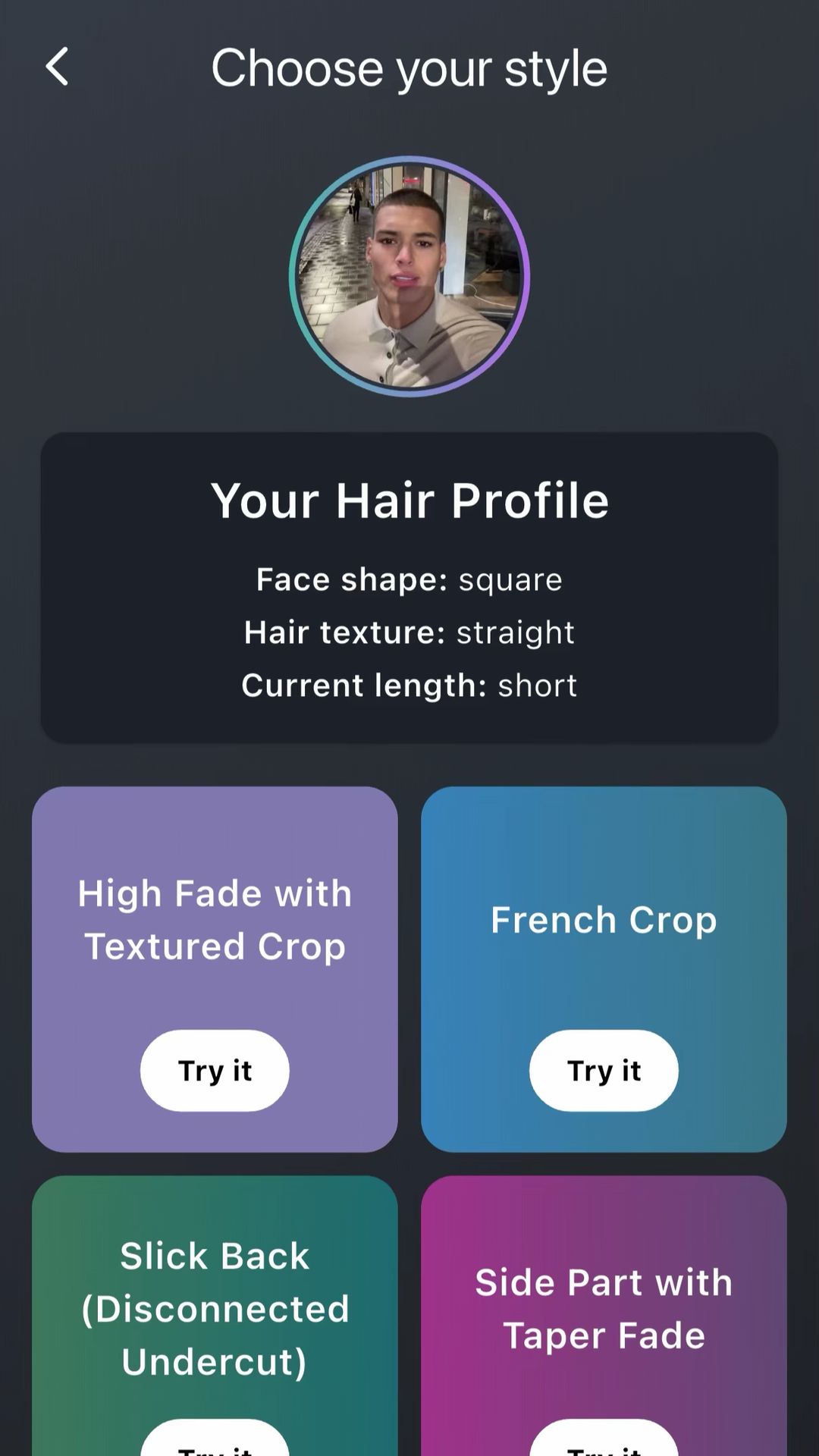Try the French Crop style
Screen dimensions: 819x1456
[x=604, y=1070]
